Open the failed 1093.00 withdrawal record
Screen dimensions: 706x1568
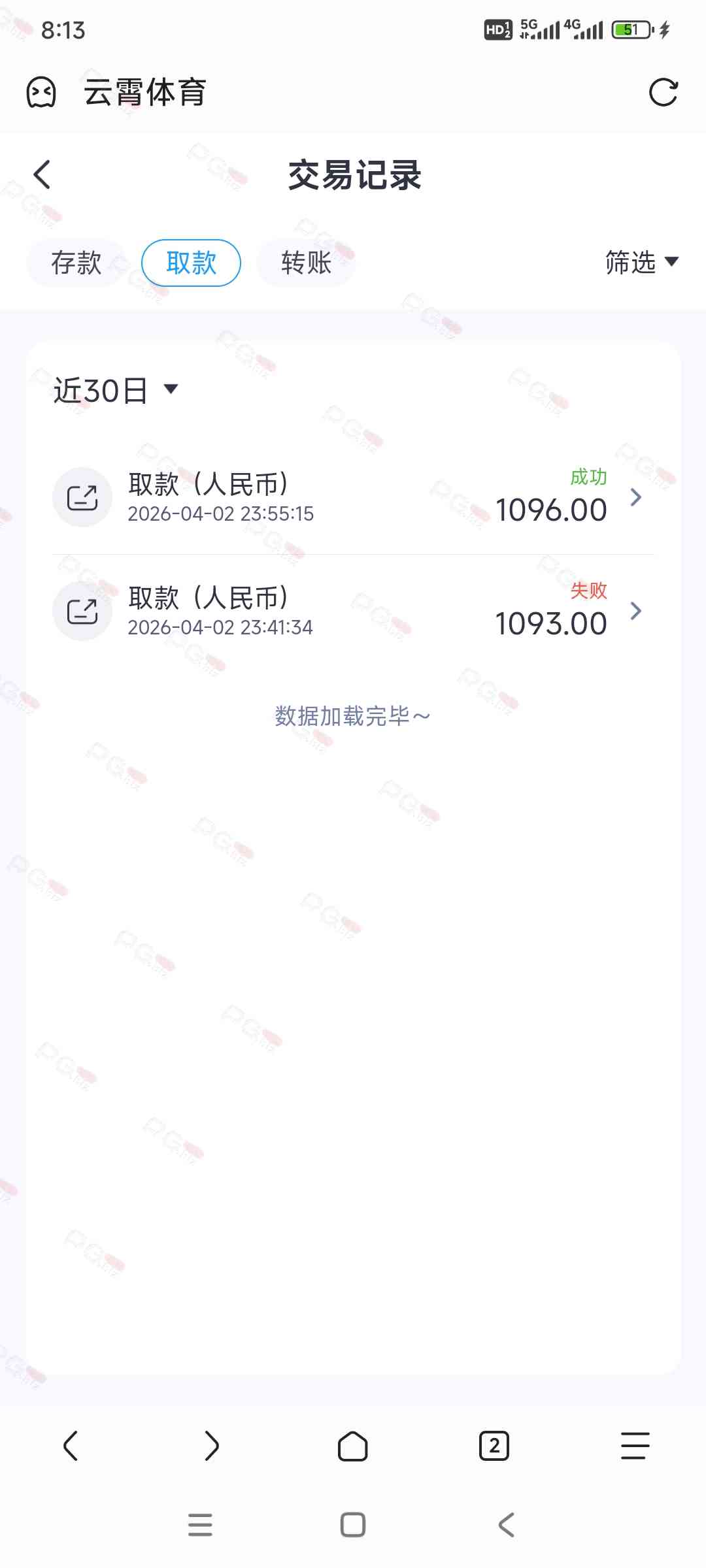353,612
